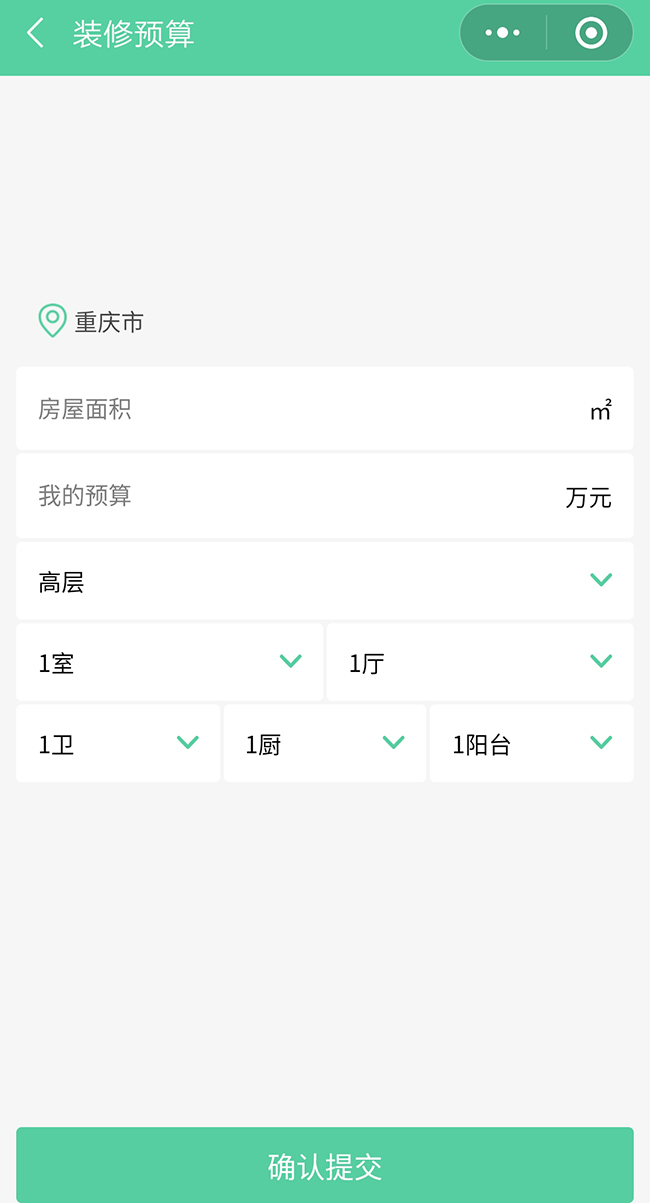Screen dimensions: 650x1203
Task: Open the 1室 room count picker
Action: coord(169,662)
